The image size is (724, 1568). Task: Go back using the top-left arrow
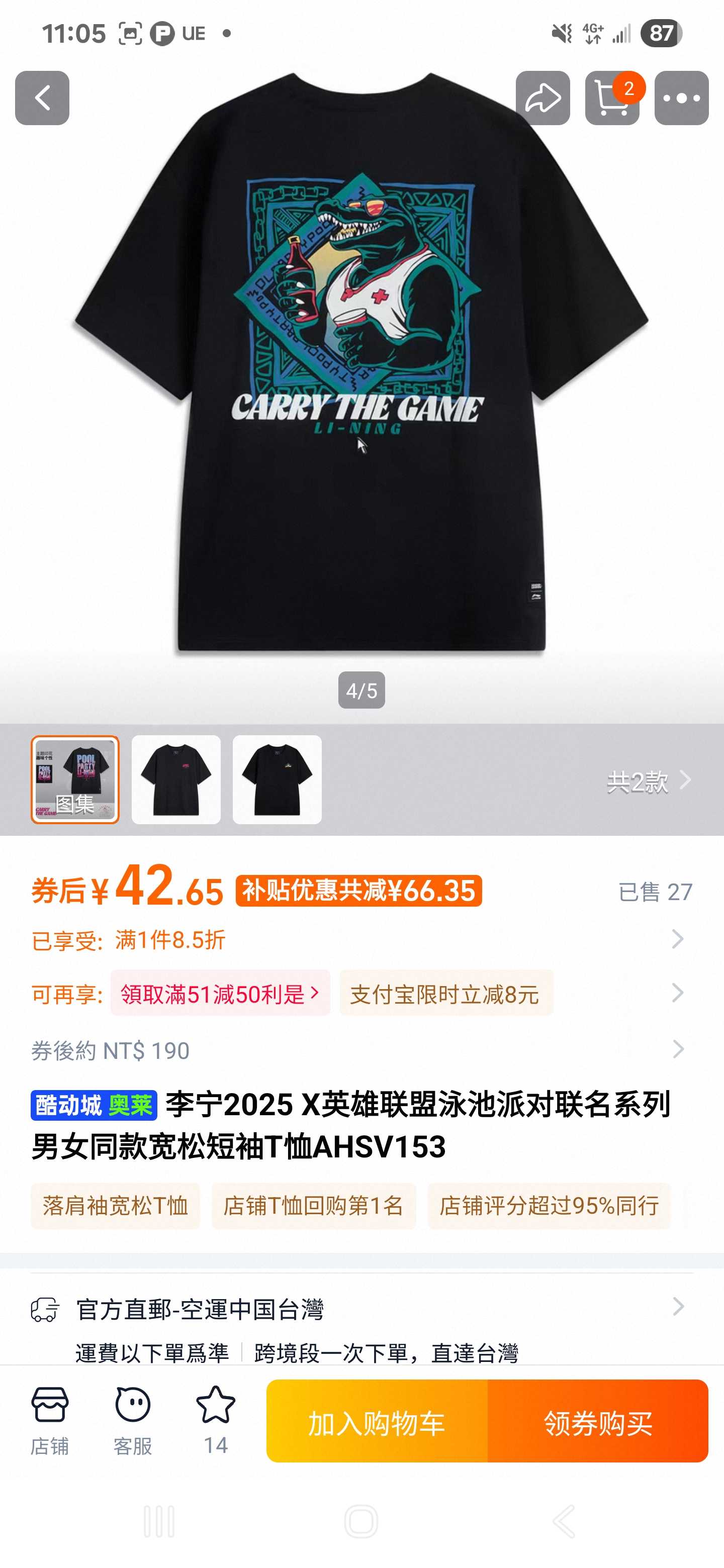tap(42, 98)
